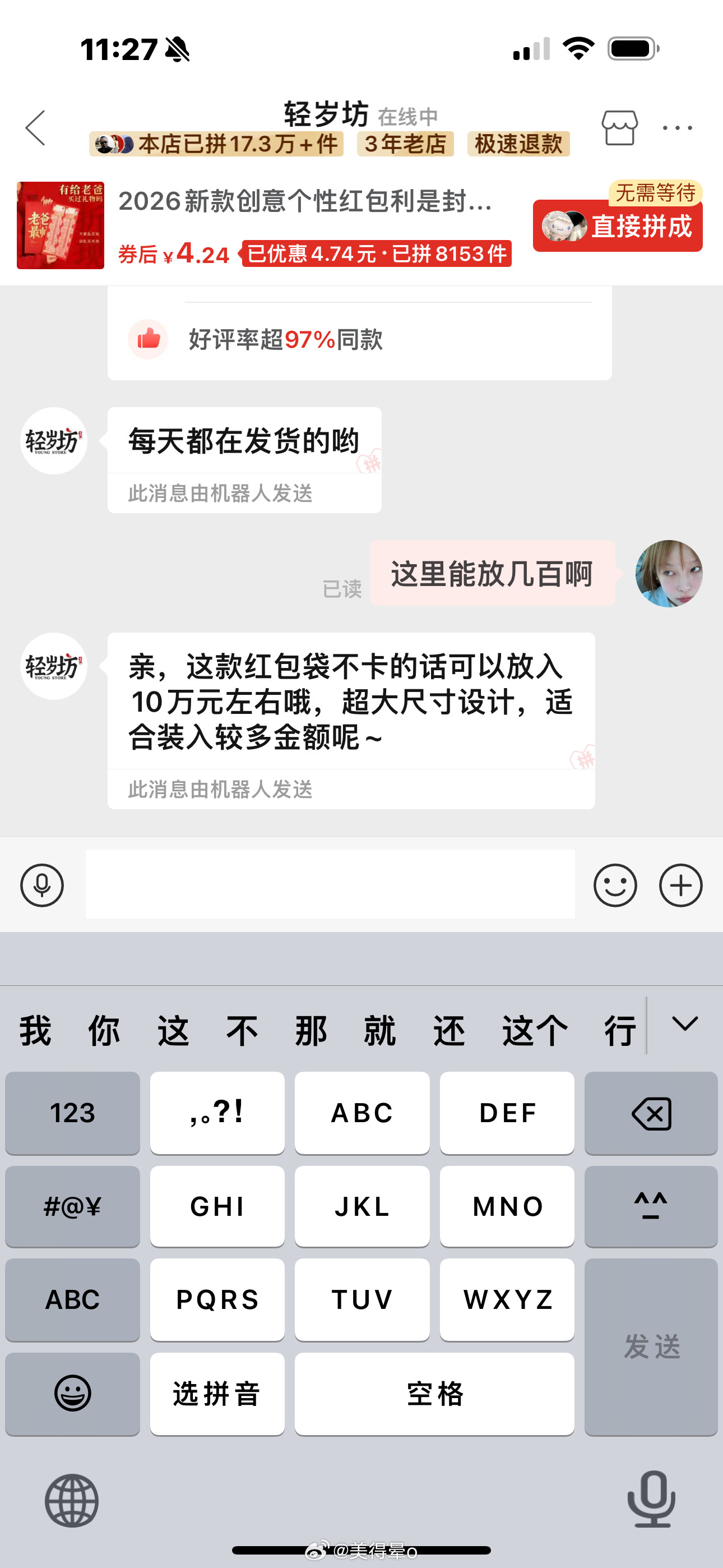Image resolution: width=723 pixels, height=1568 pixels.
Task: Tap the backspace key on the keyboard
Action: (650, 1113)
